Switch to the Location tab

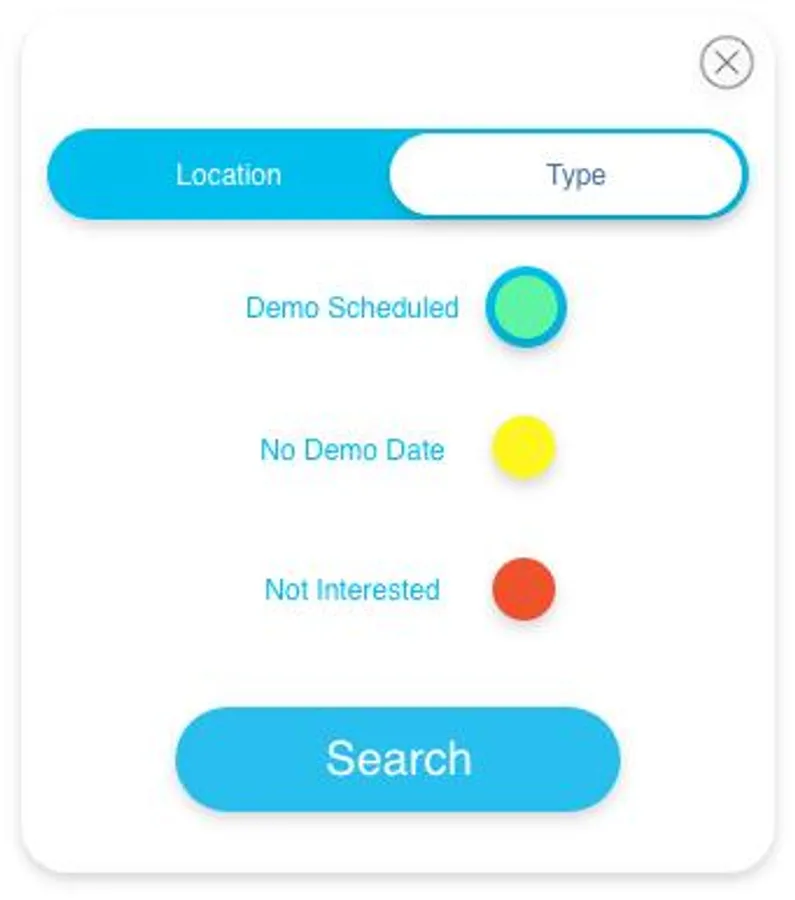tap(228, 175)
